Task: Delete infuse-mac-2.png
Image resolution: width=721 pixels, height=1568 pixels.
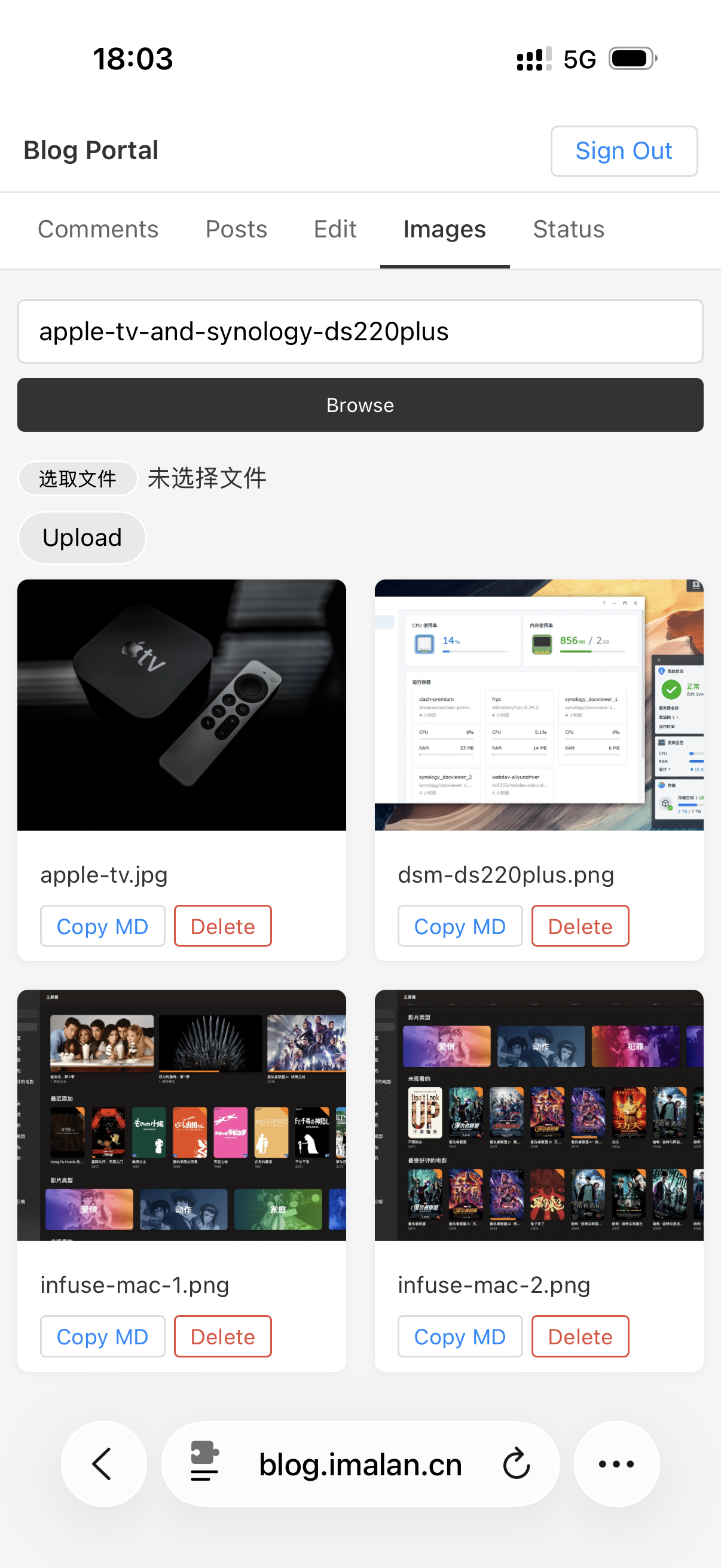Action: coord(580,1337)
